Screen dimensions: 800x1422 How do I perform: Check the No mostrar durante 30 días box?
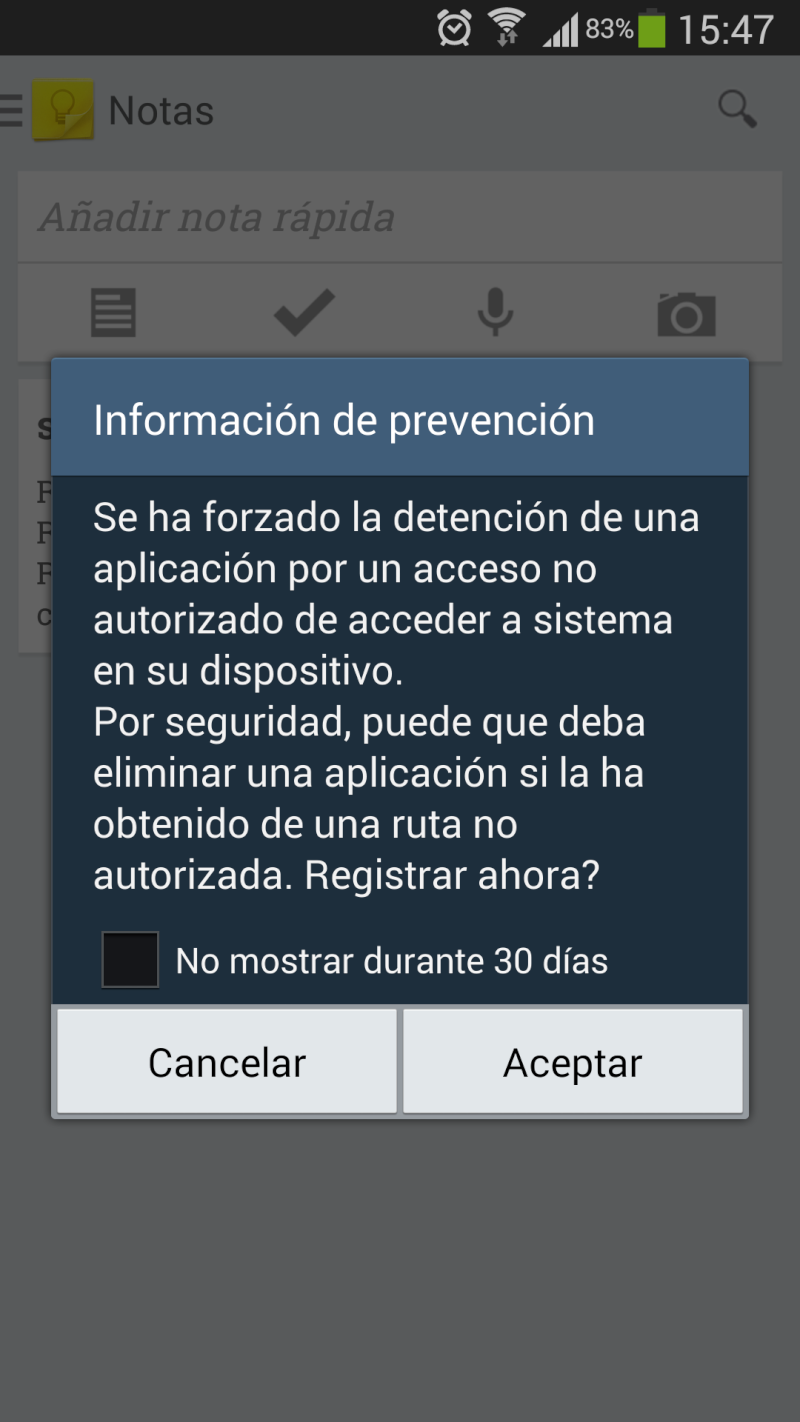click(130, 960)
